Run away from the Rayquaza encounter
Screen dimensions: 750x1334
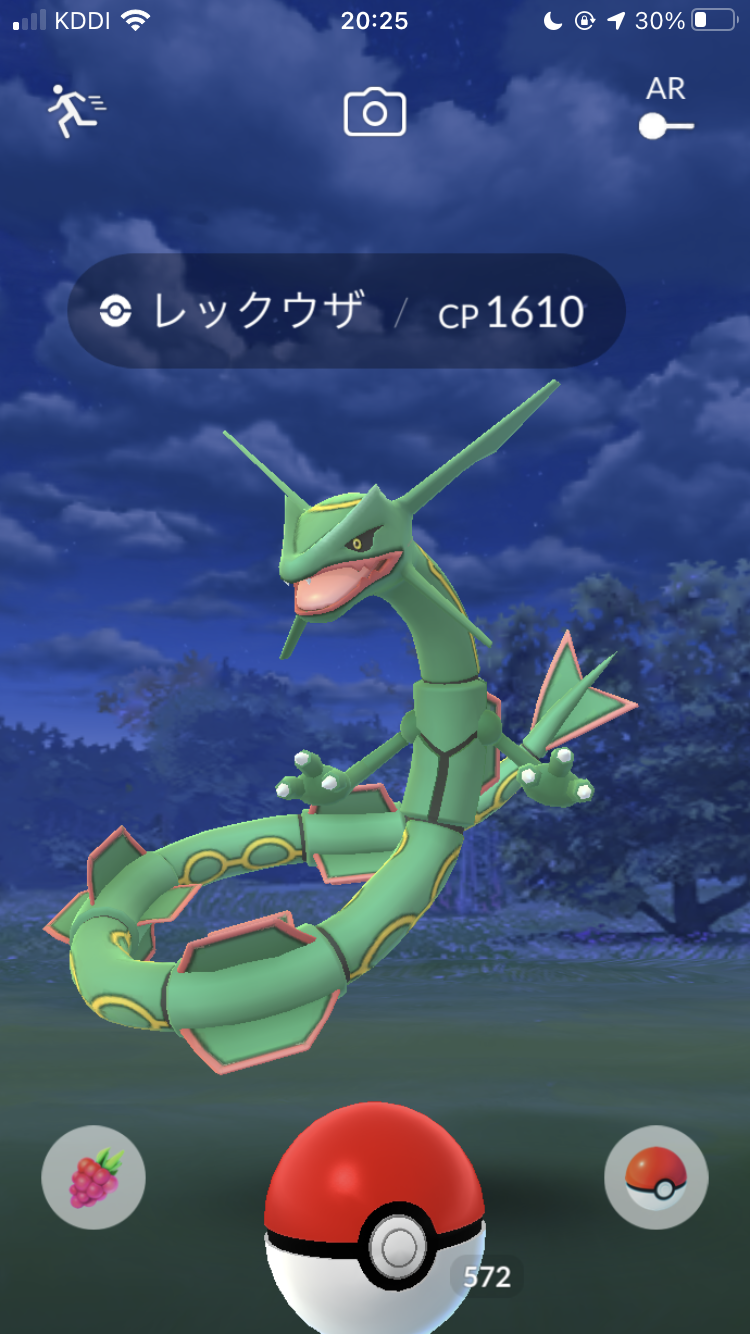click(x=77, y=111)
